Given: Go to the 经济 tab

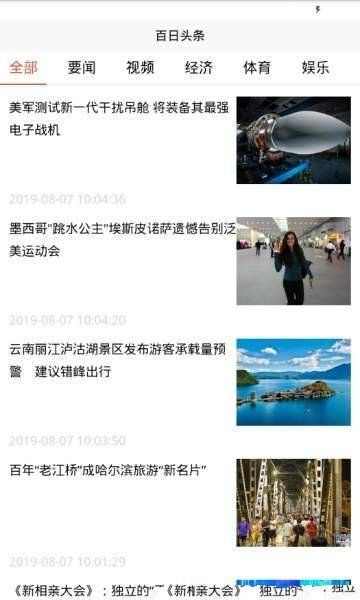Looking at the screenshot, I should tap(199, 68).
